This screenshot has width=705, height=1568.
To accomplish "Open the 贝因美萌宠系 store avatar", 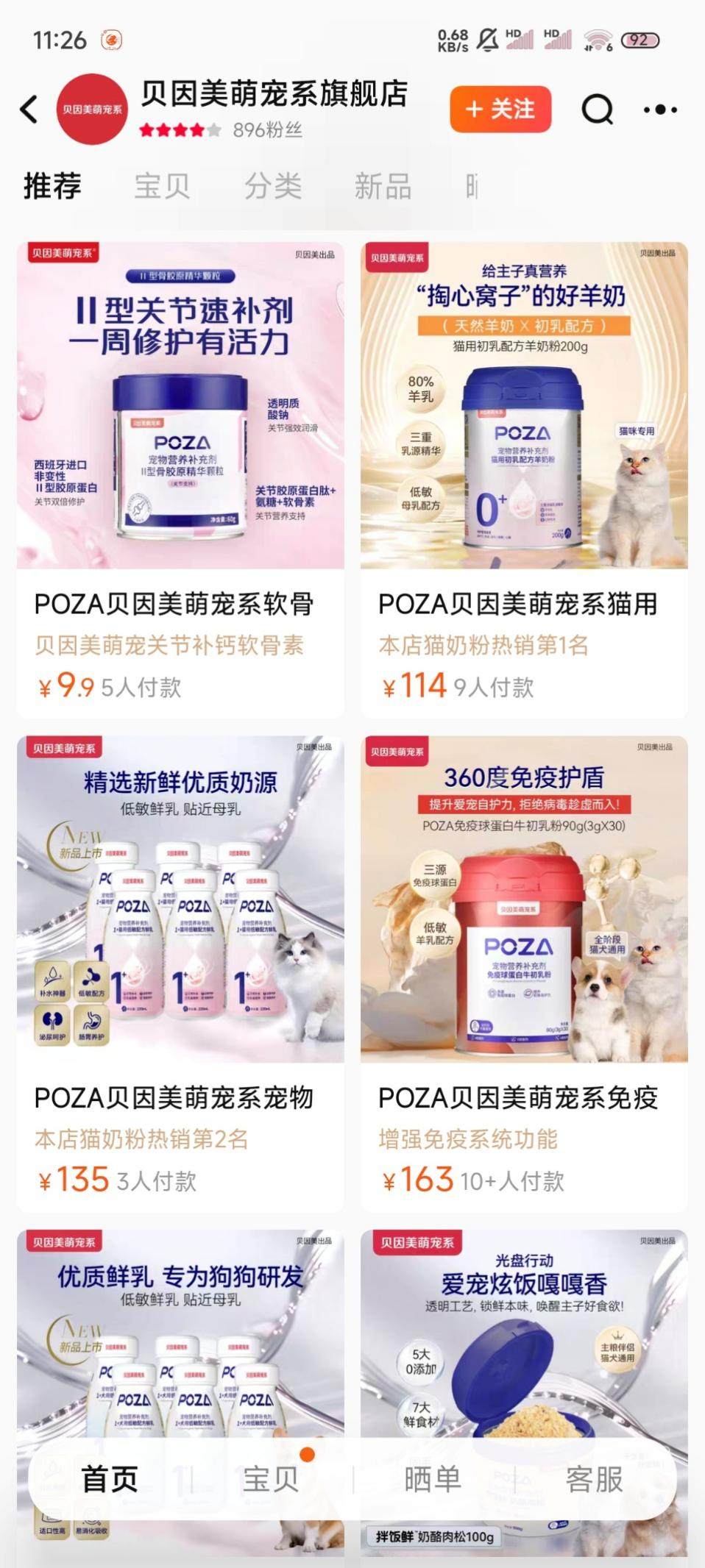I will (93, 110).
